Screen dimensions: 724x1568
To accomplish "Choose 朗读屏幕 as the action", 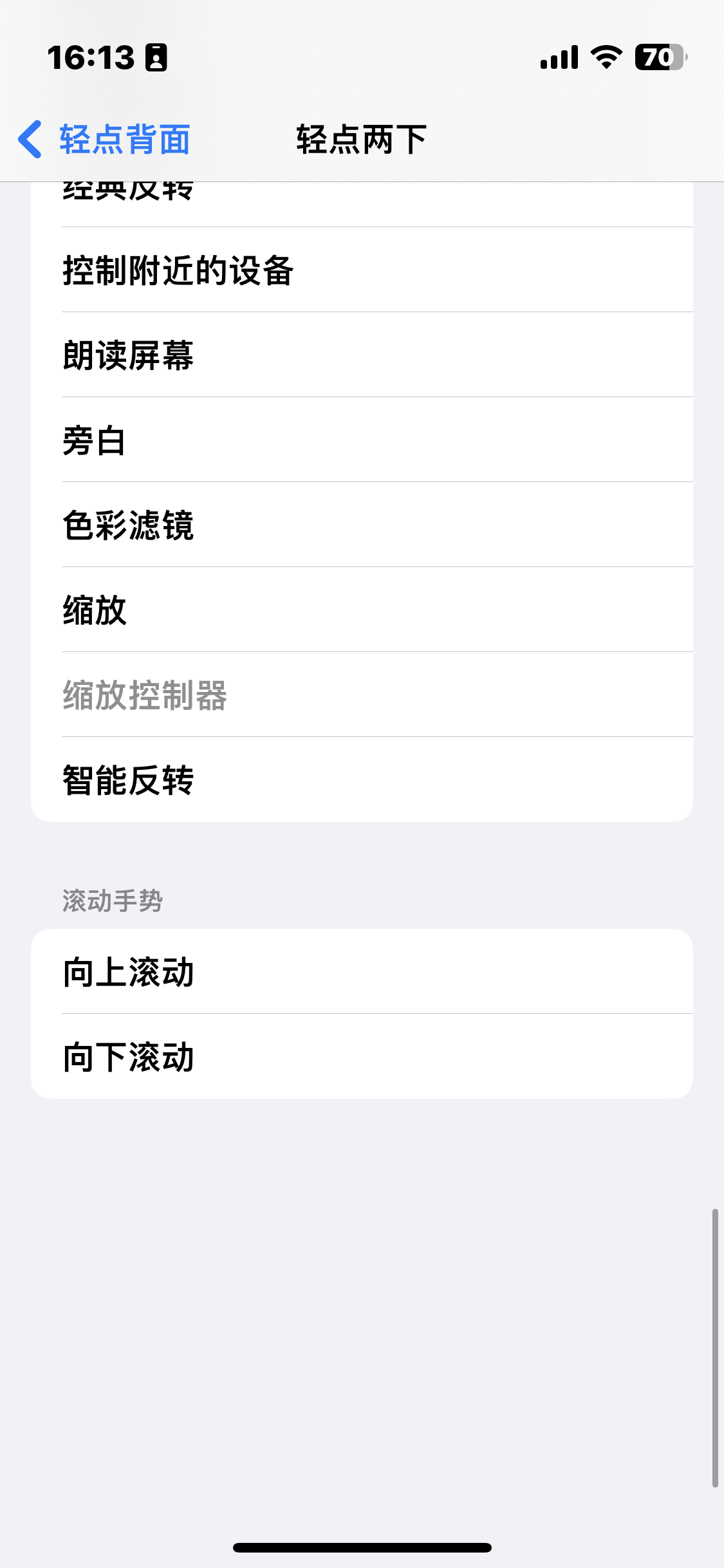I will [360, 355].
